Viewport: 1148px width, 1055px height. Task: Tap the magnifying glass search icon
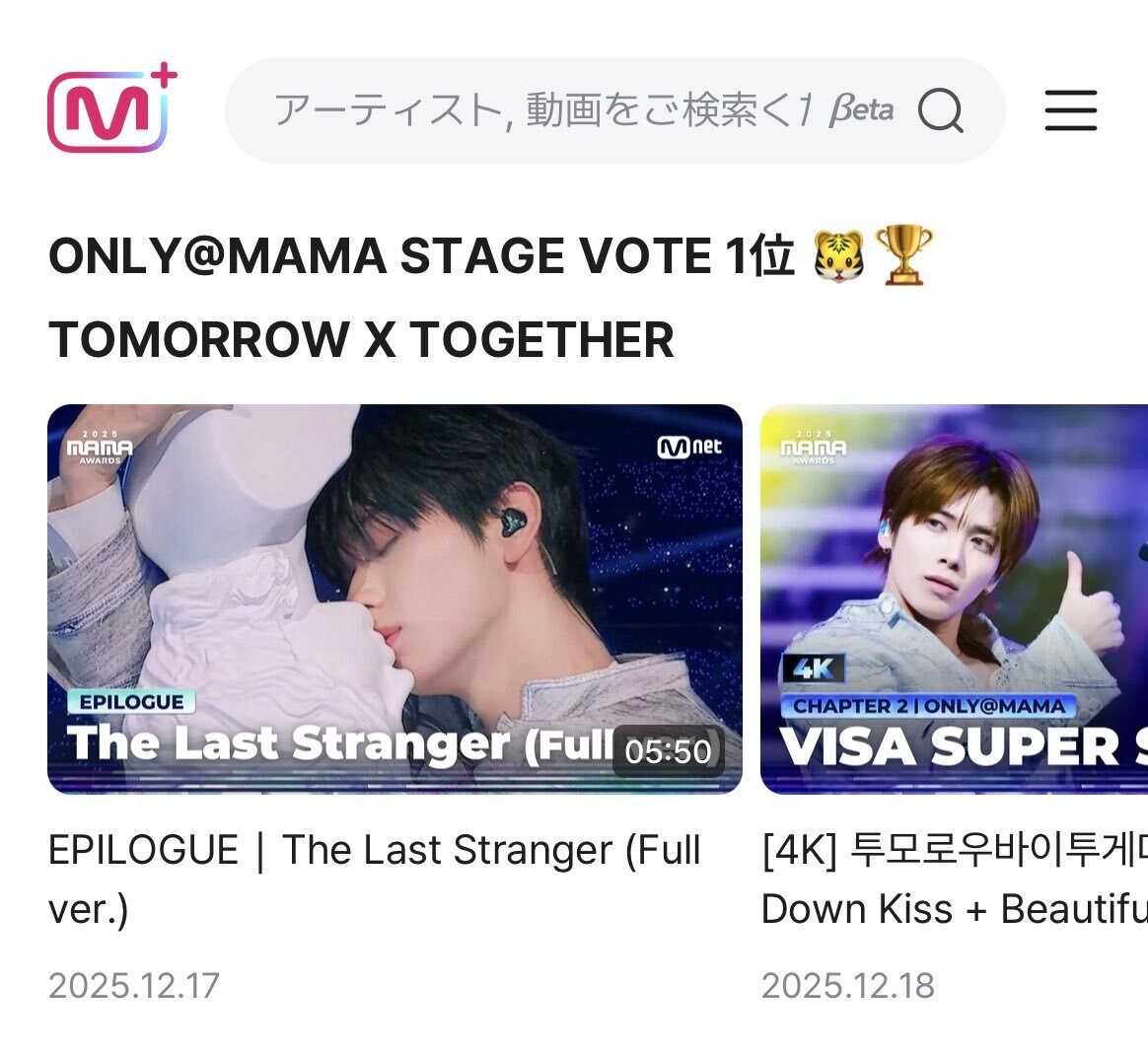pyautogui.click(x=940, y=110)
